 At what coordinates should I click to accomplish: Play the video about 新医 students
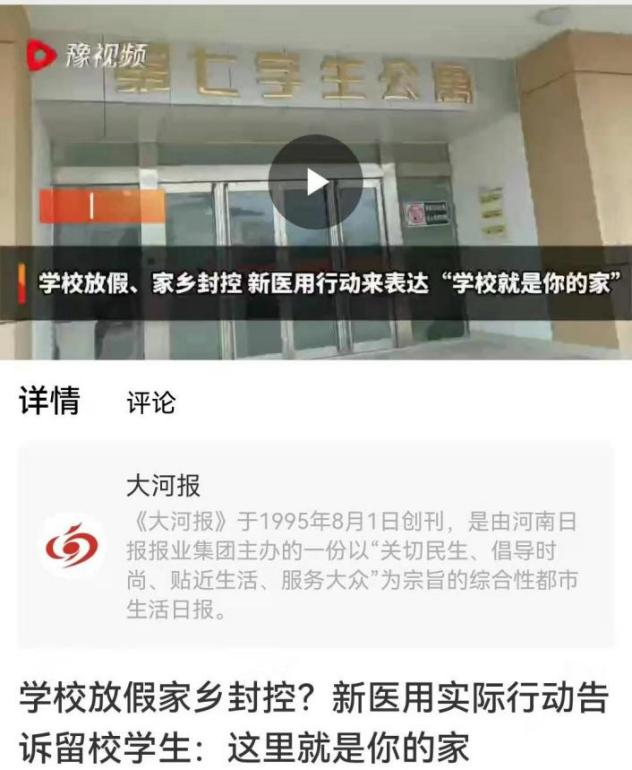315,181
